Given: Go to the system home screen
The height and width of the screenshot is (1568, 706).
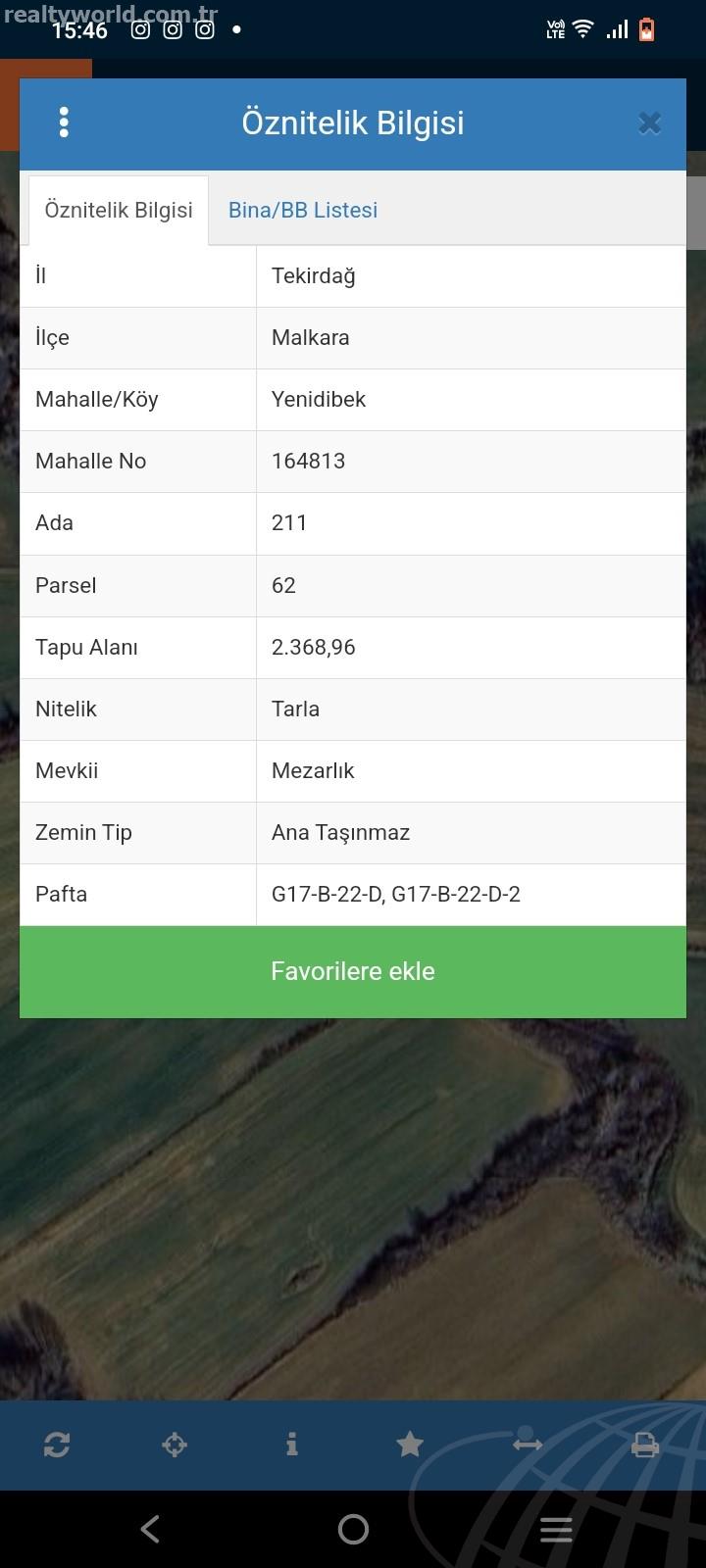Looking at the screenshot, I should click(x=353, y=1529).
